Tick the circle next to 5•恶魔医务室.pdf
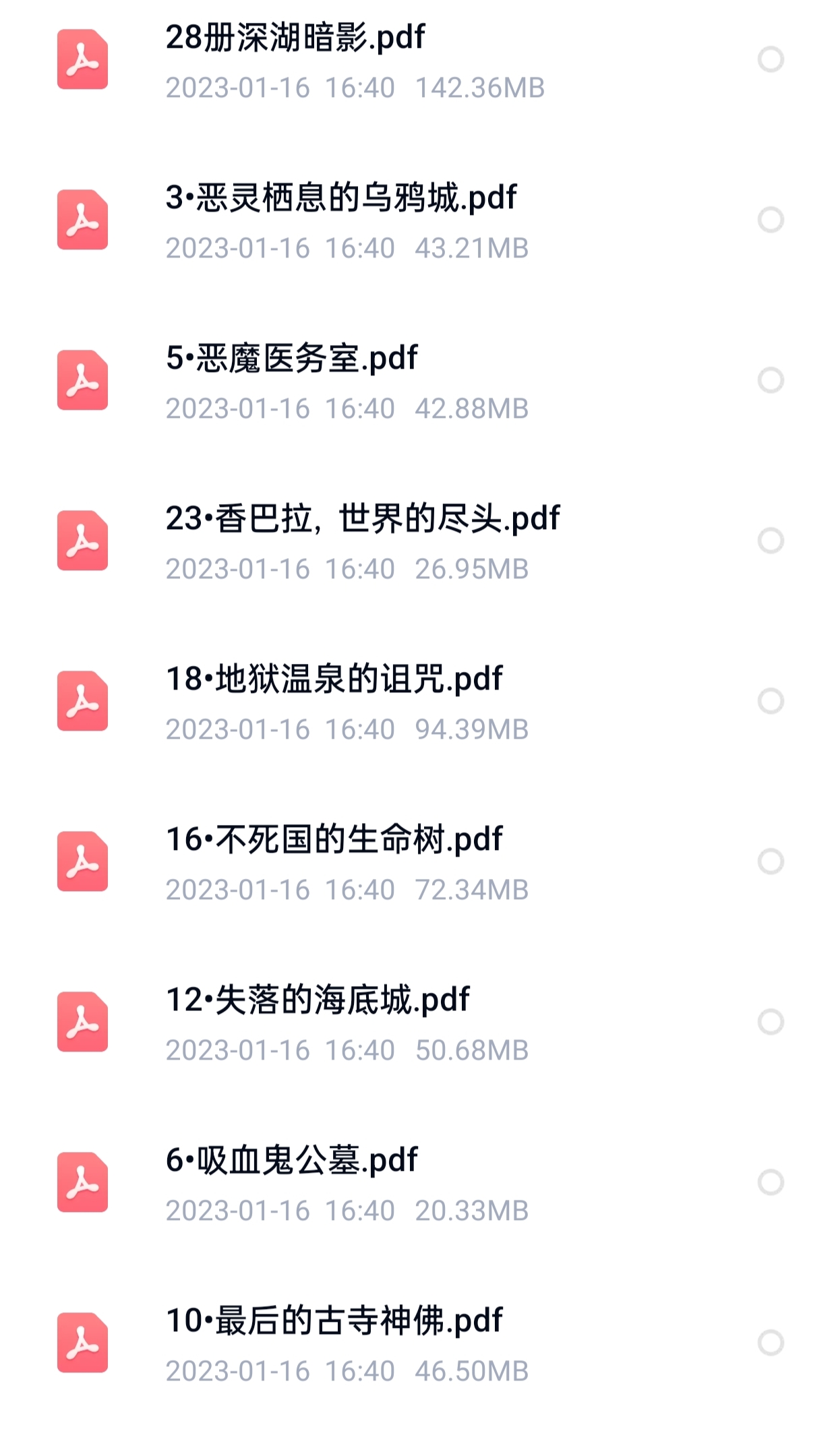836x1456 pixels. coord(771,380)
